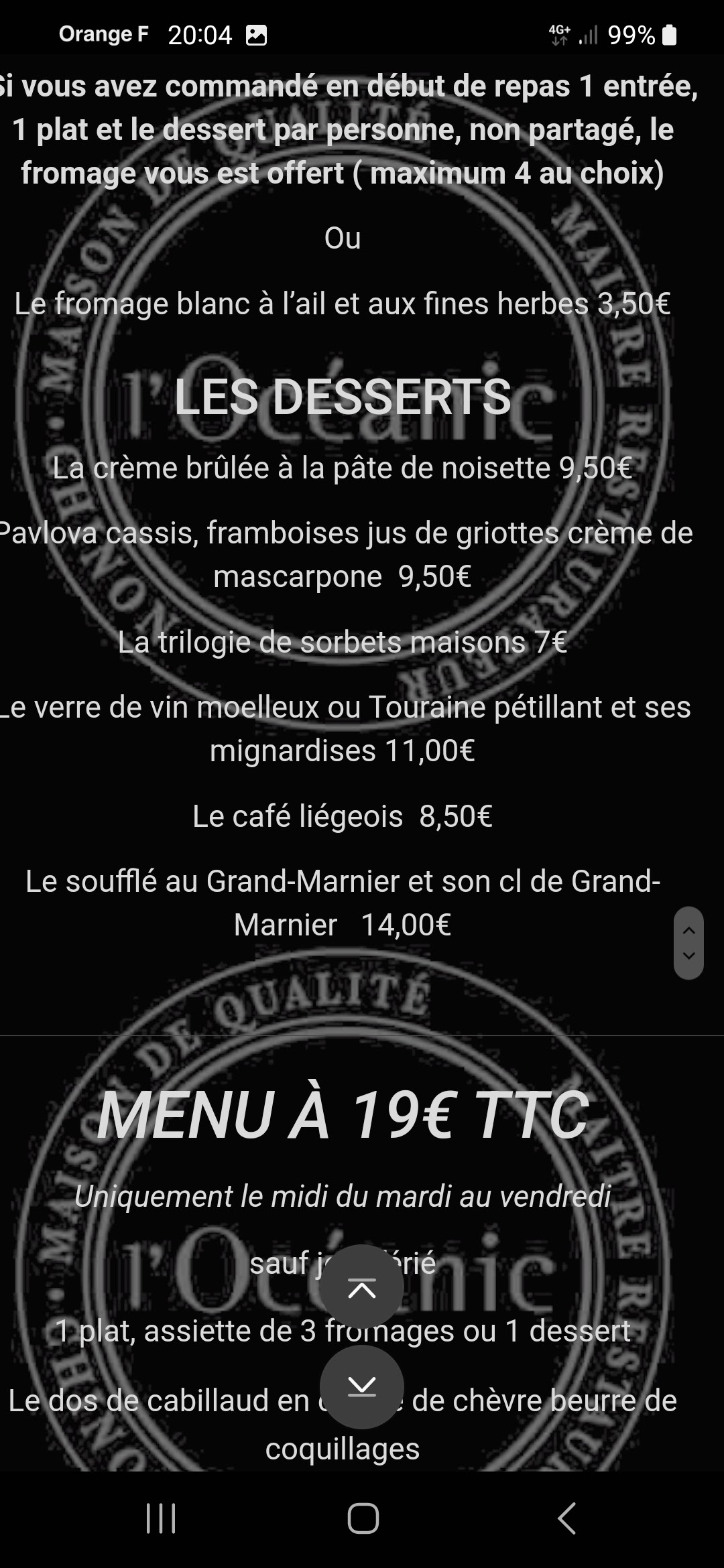The height and width of the screenshot is (1568, 724).
Task: Open recent apps from the navigation bar
Action: [161, 1518]
